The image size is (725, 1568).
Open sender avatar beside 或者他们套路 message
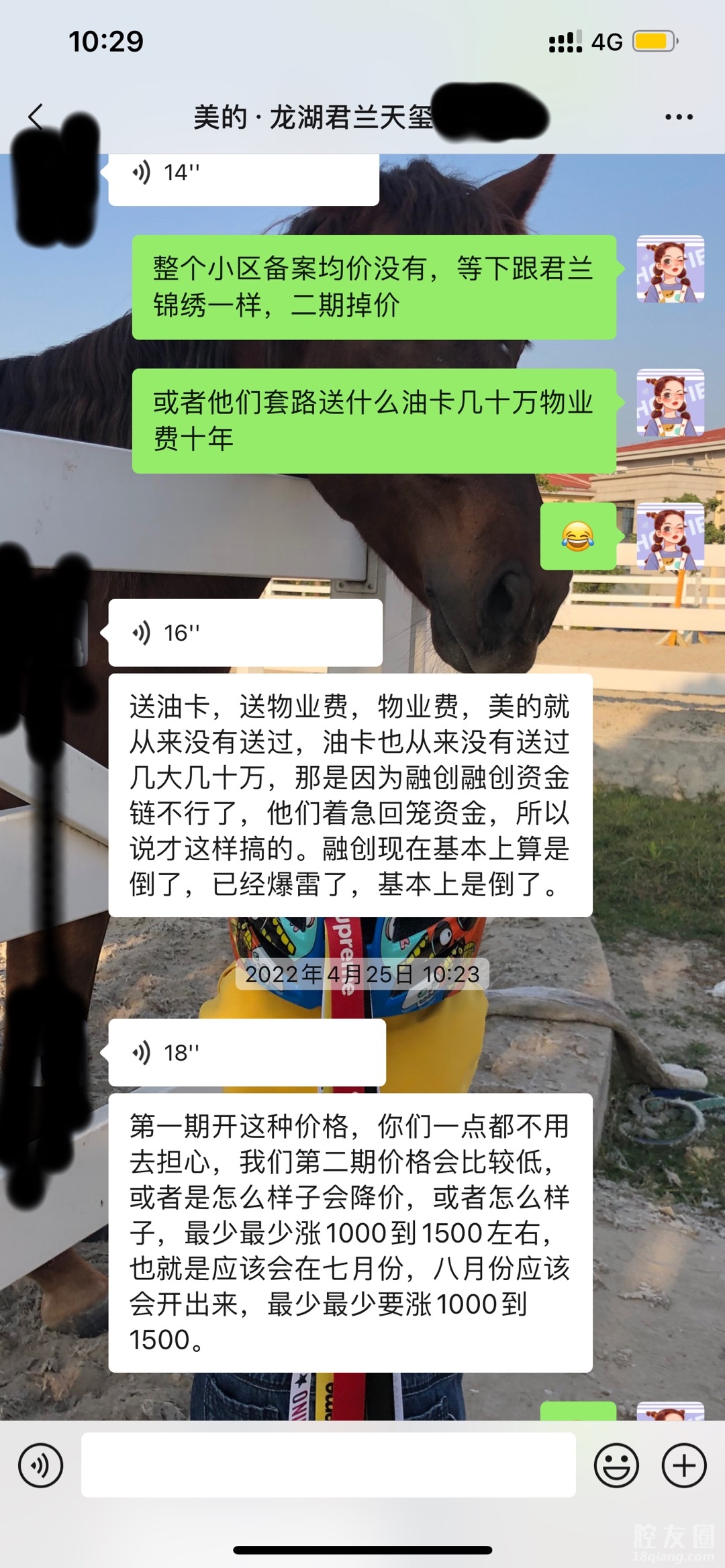coord(670,403)
